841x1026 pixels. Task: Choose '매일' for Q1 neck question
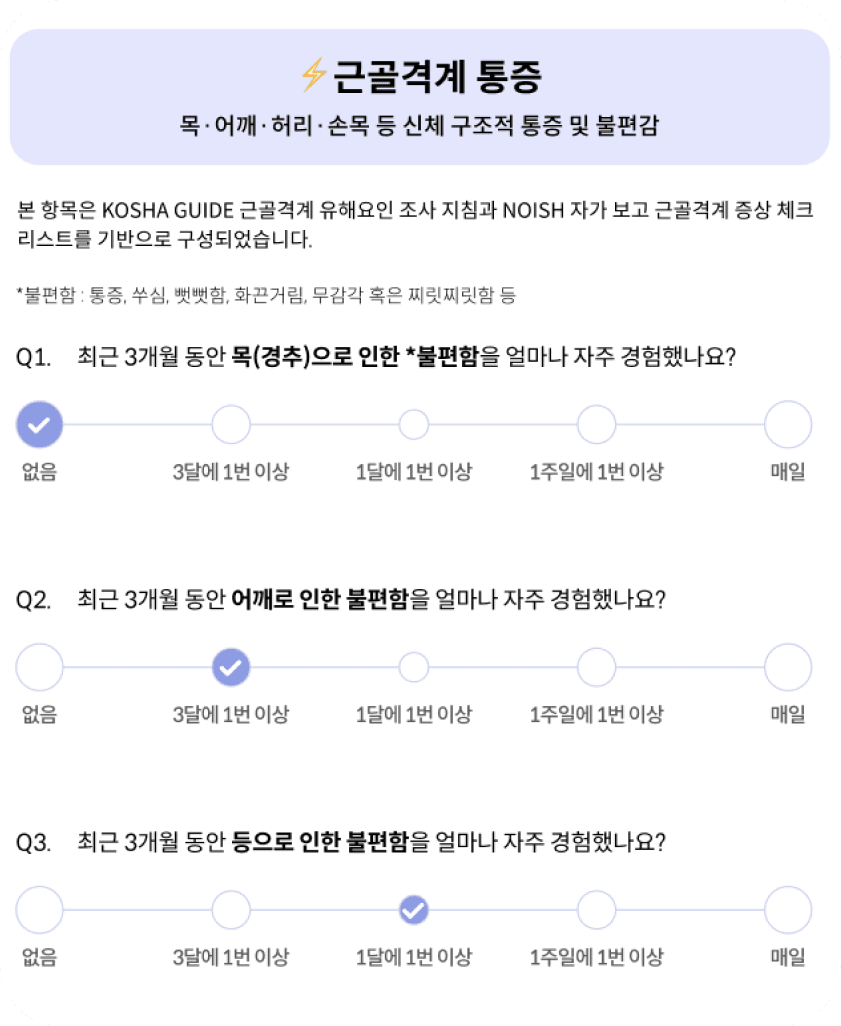[x=788, y=425]
